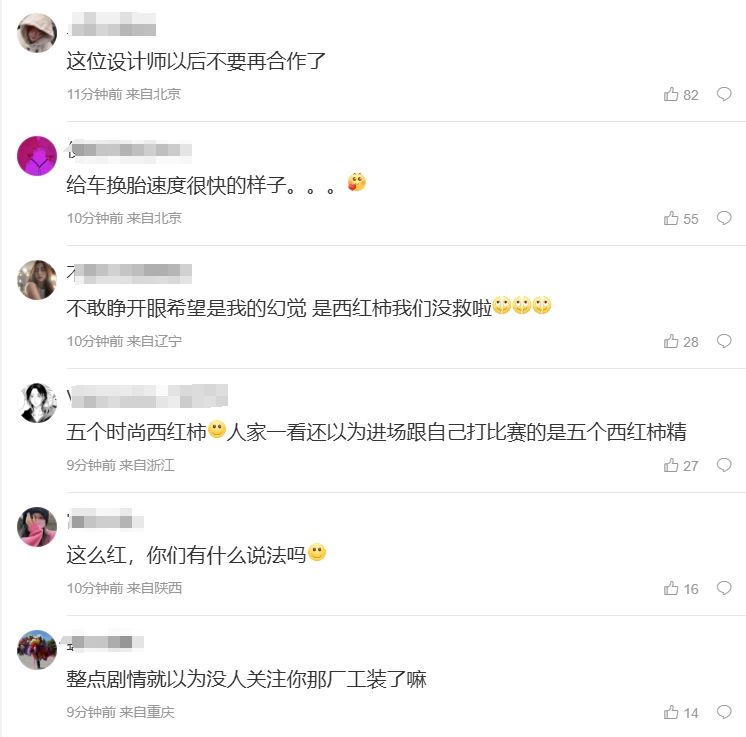Reply to the 整点剧情 comment
This screenshot has height=737, width=746.
pyautogui.click(x=724, y=713)
